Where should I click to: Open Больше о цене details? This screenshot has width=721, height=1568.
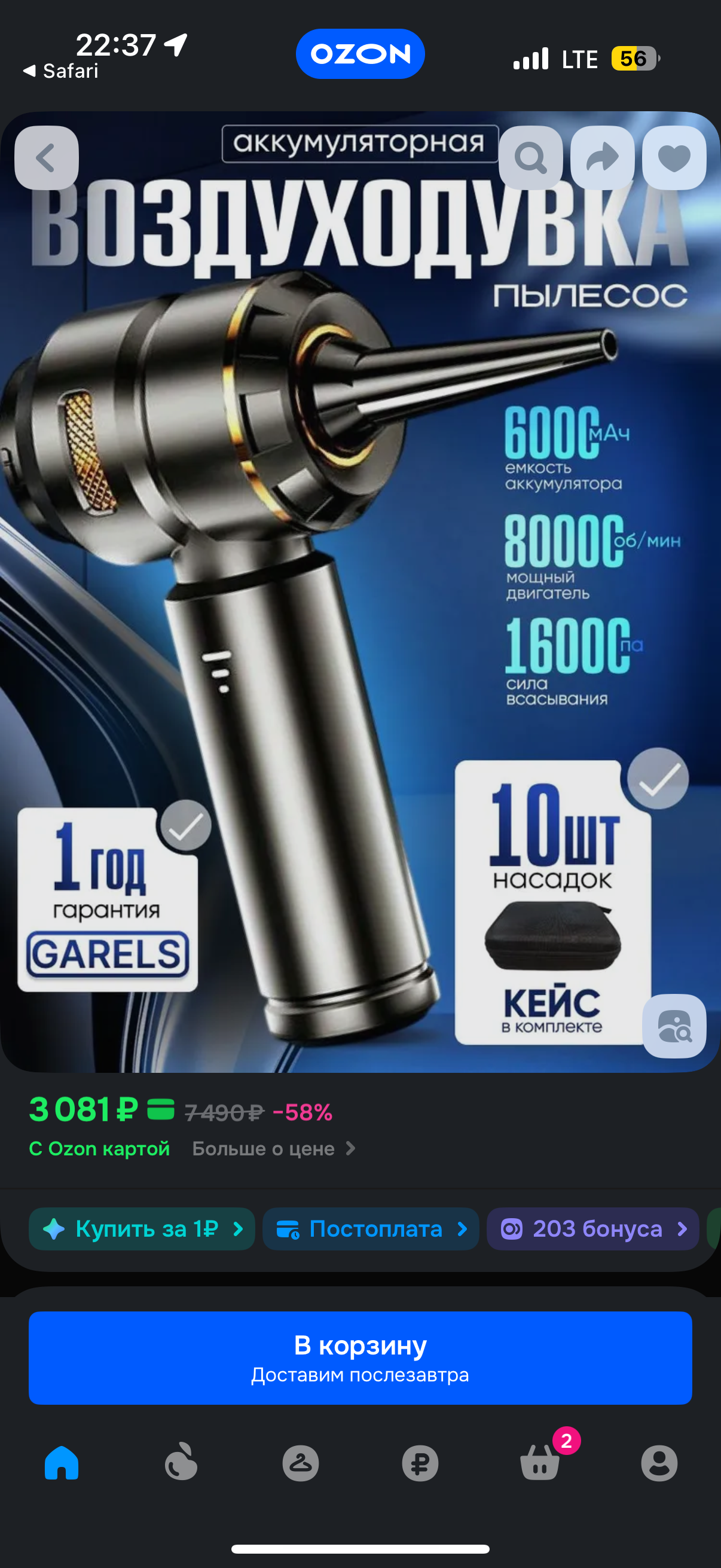[274, 1149]
